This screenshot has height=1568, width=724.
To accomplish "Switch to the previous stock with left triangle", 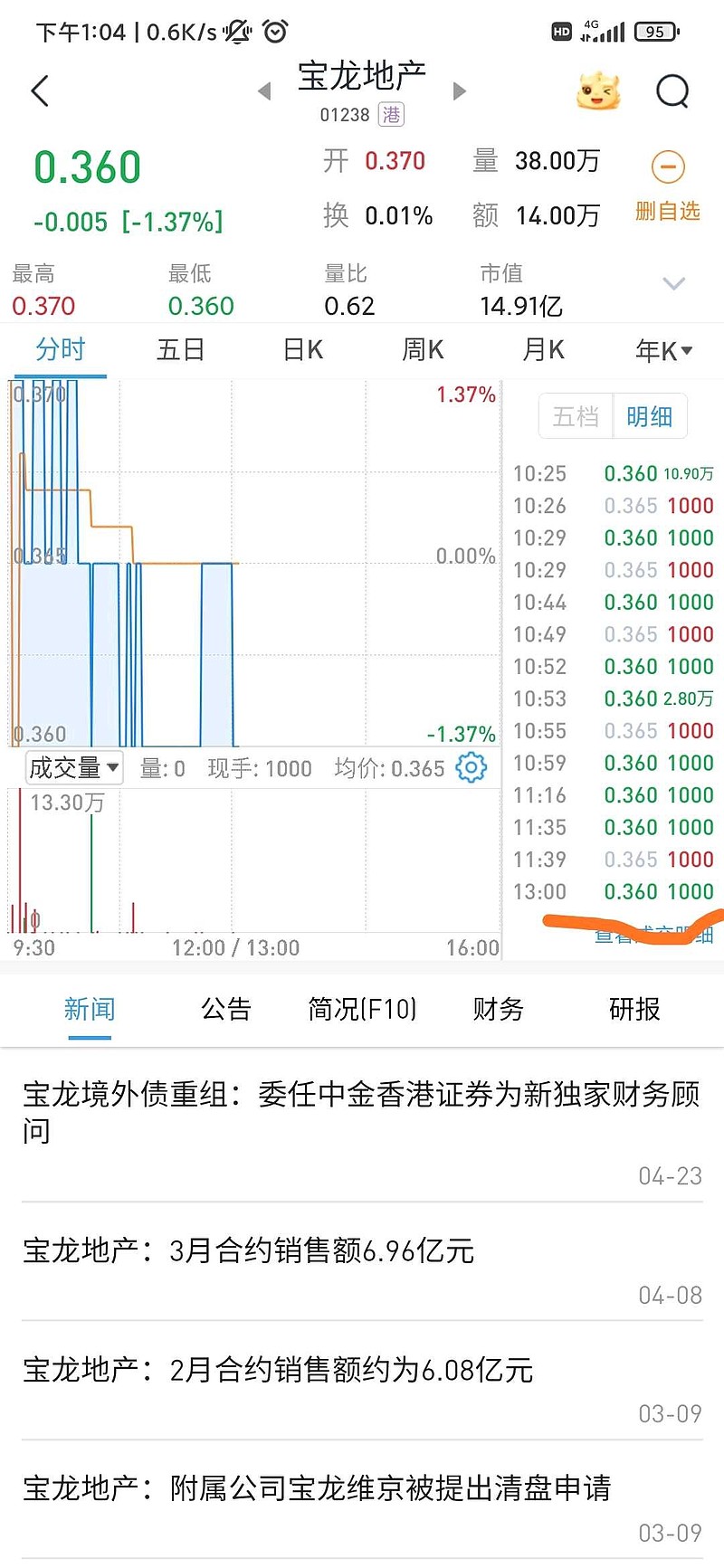I will 264,91.
